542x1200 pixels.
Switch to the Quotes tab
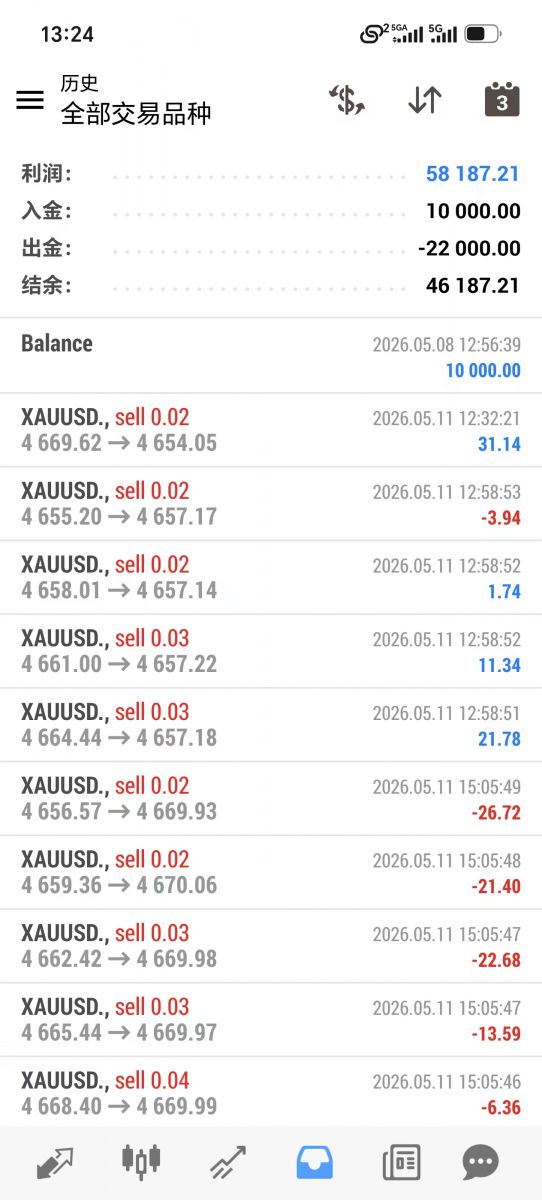[x=55, y=1162]
